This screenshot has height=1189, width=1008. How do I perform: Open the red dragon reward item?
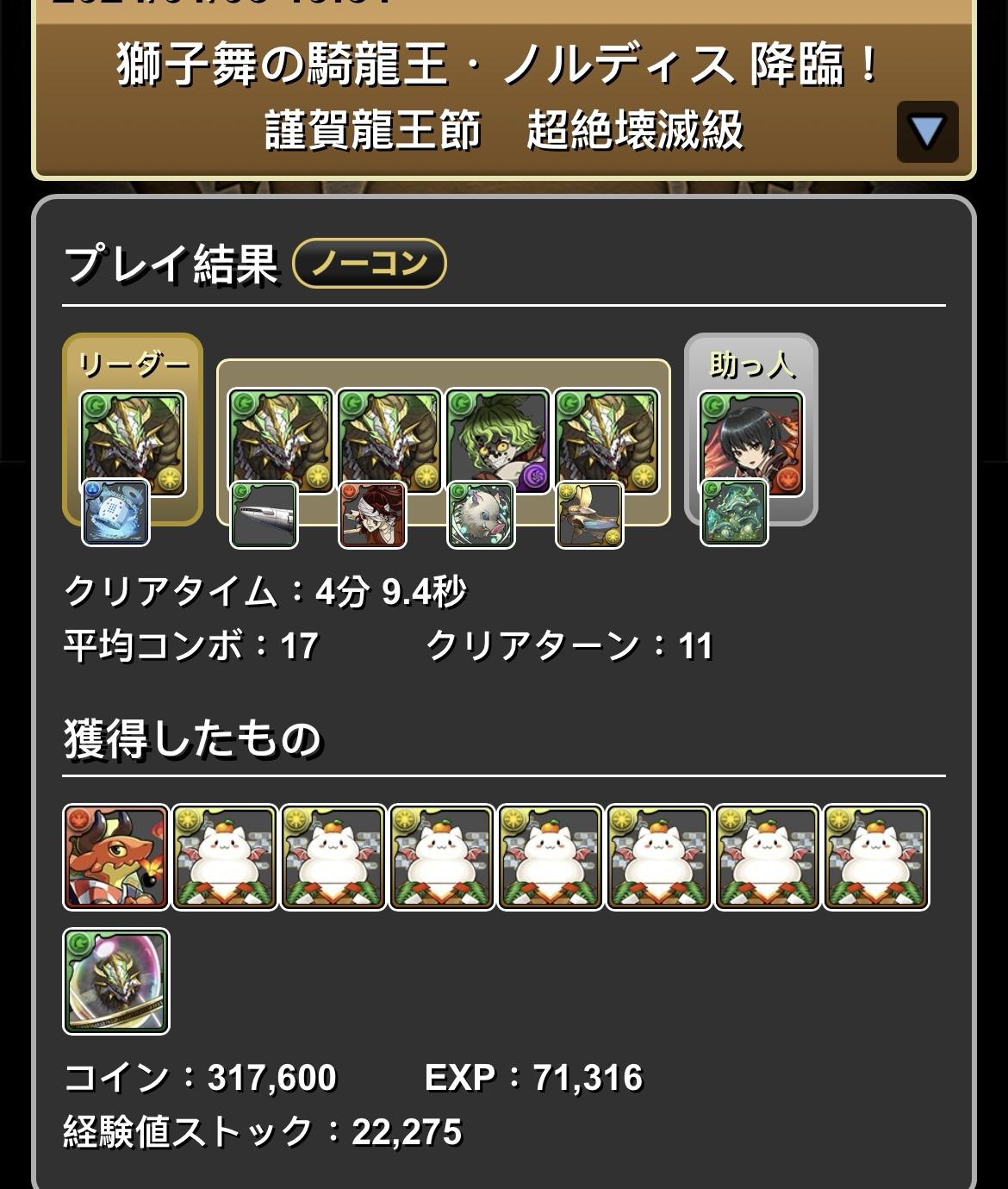[116, 856]
